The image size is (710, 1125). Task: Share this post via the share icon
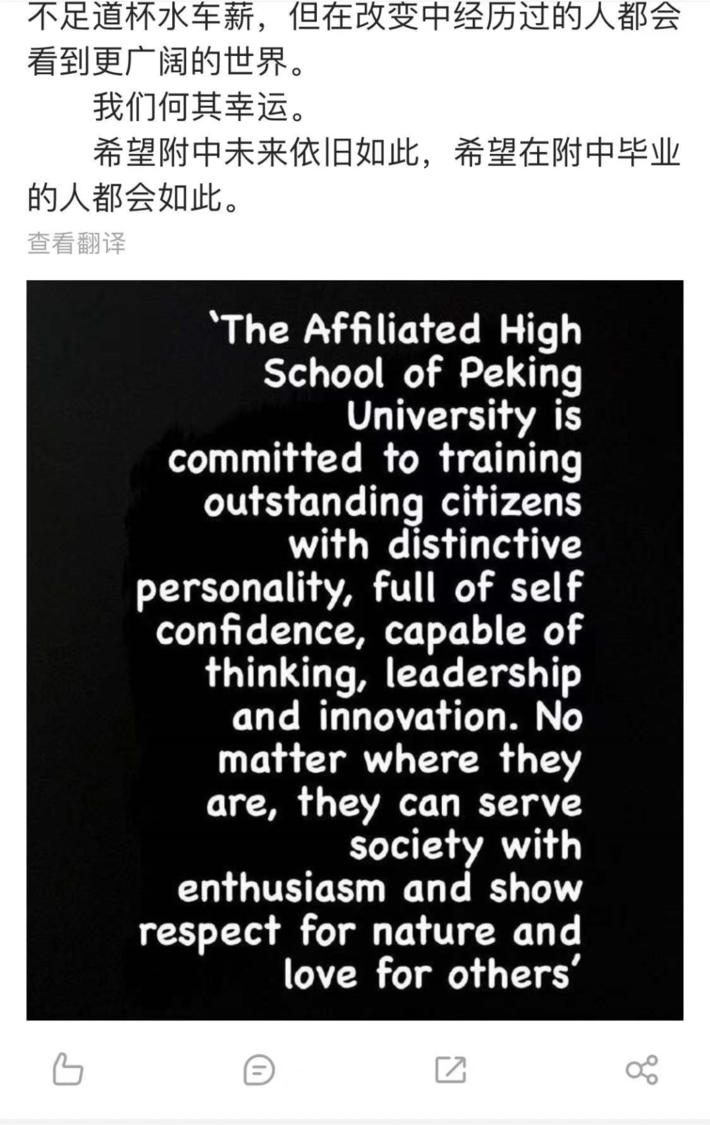point(641,1070)
